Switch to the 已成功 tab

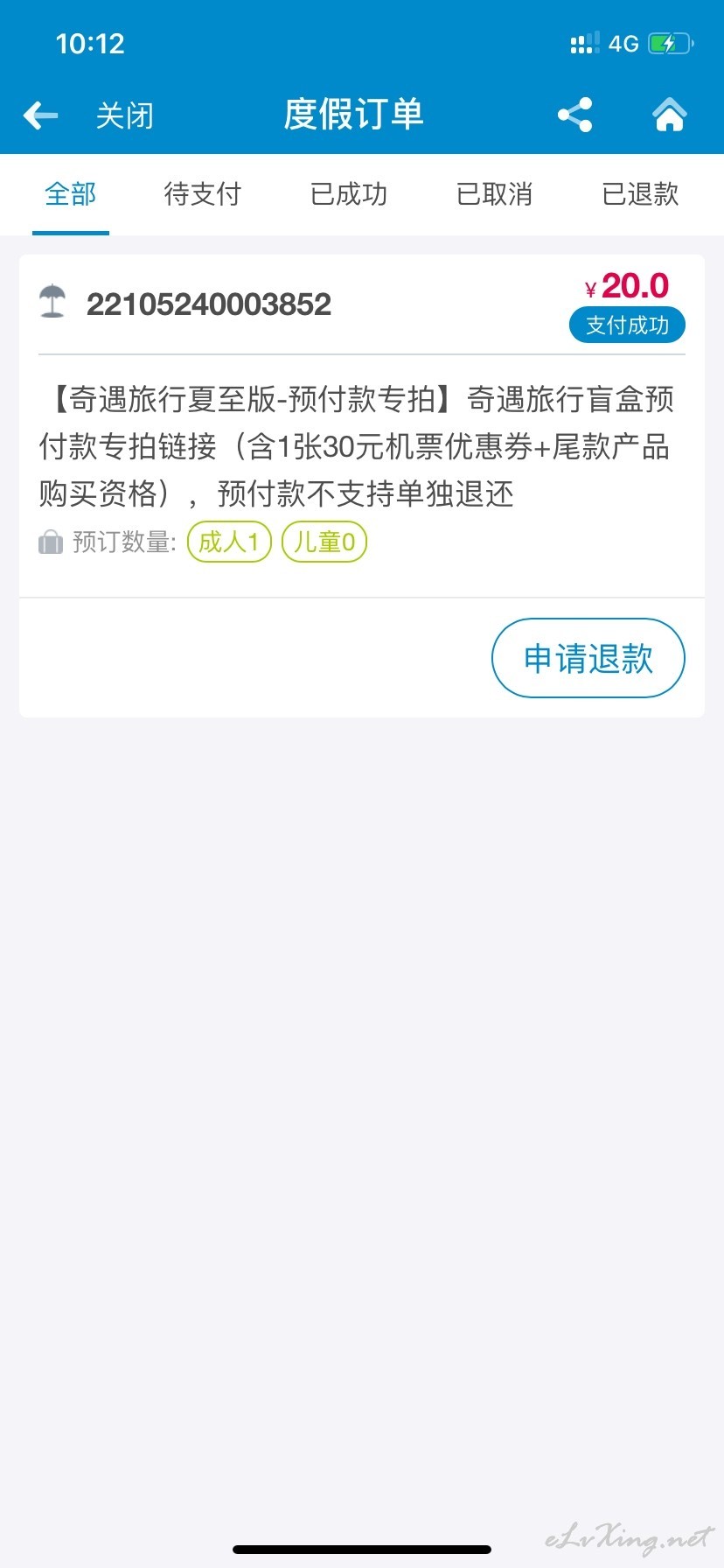click(x=349, y=194)
